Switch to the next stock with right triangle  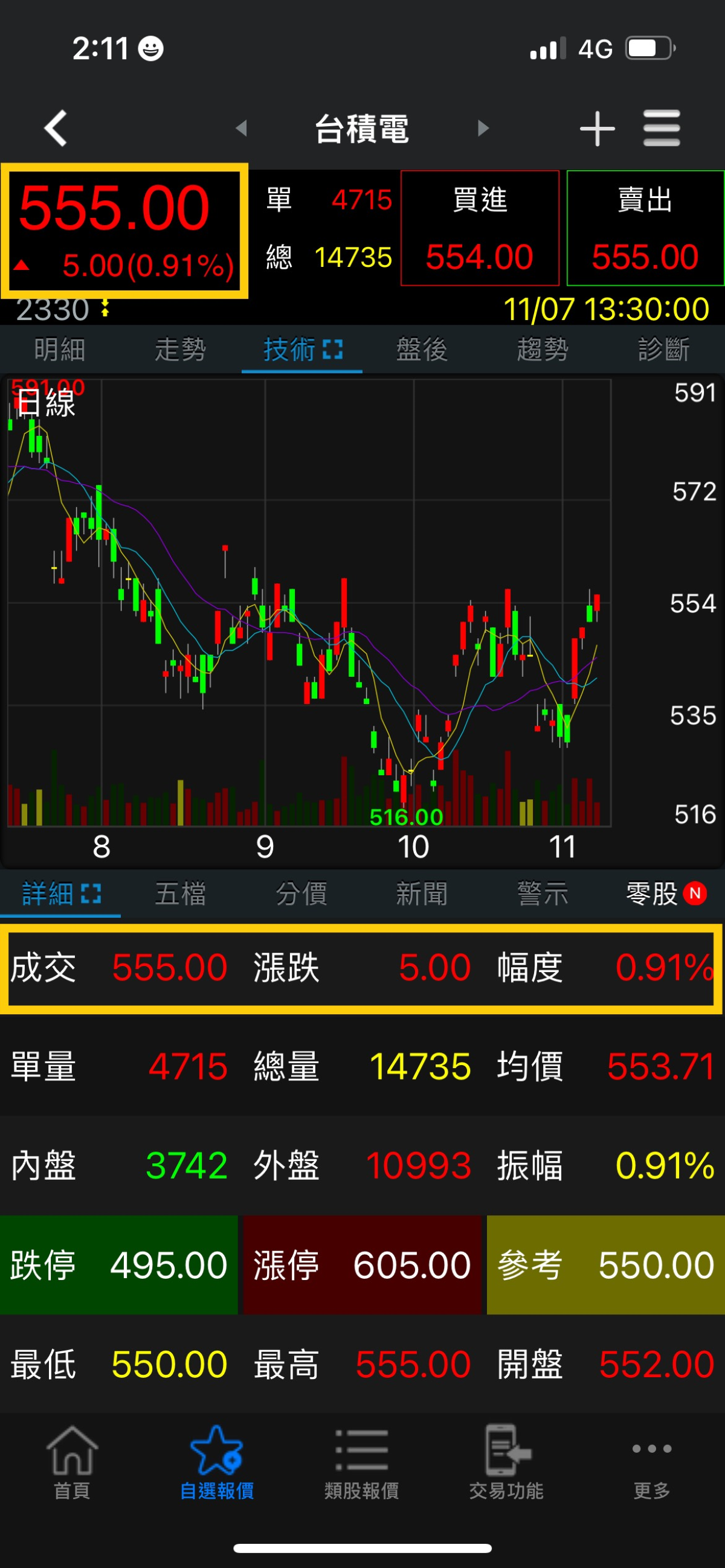tap(483, 129)
